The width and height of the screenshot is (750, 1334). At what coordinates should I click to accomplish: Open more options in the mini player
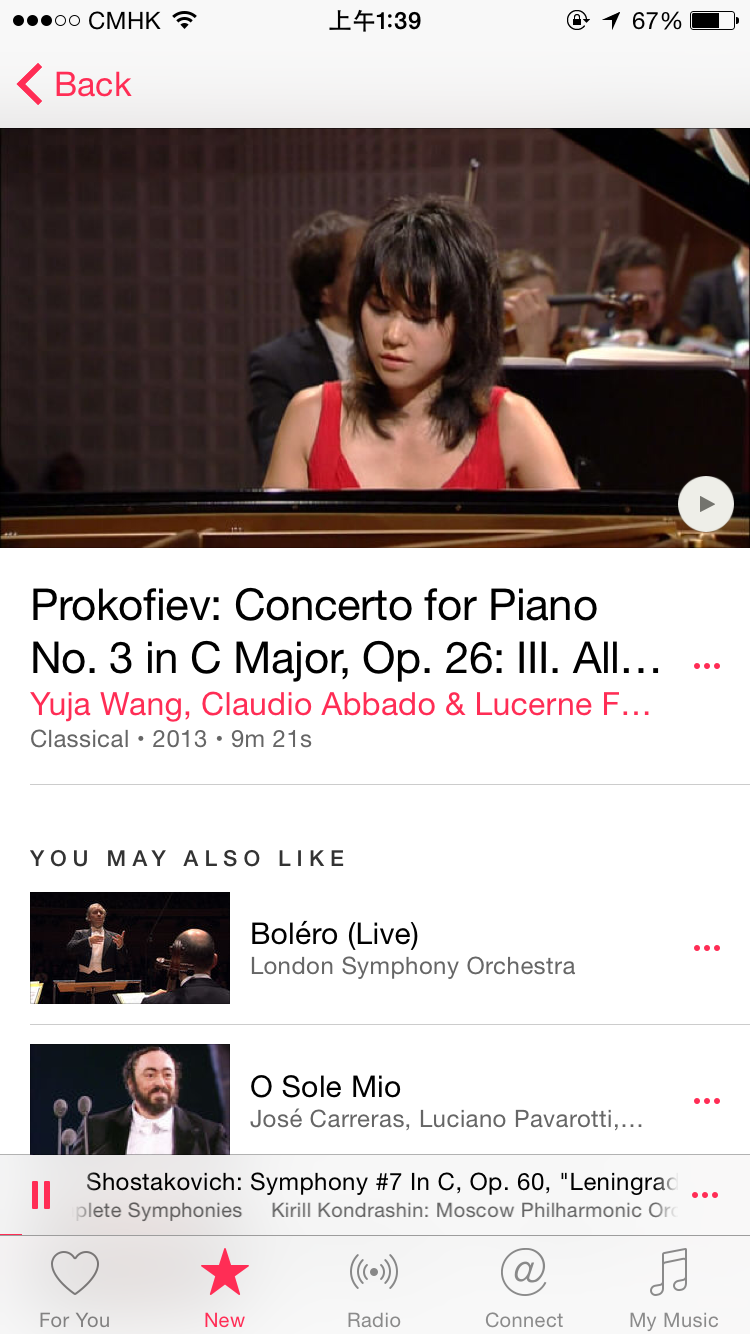point(704,1195)
